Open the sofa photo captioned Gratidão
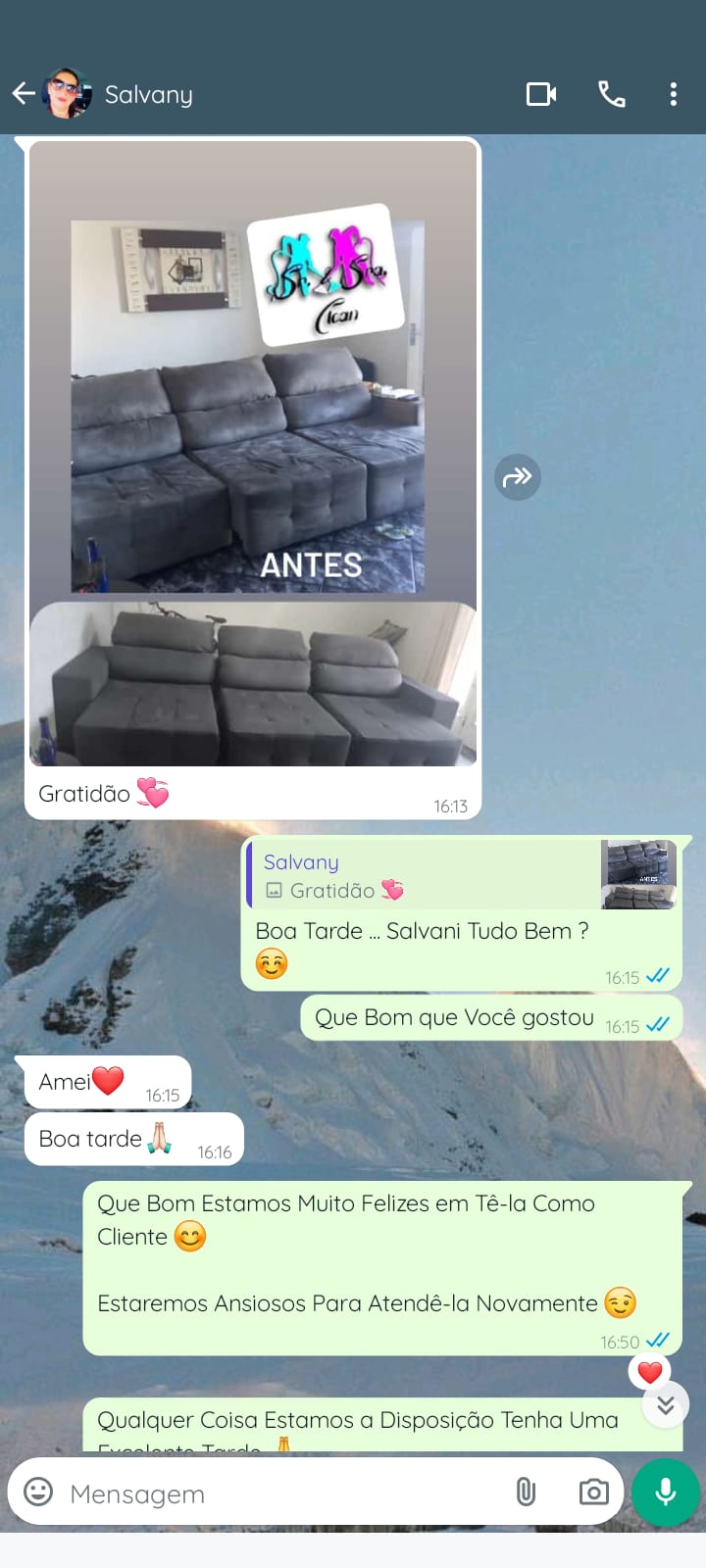 pyautogui.click(x=253, y=451)
